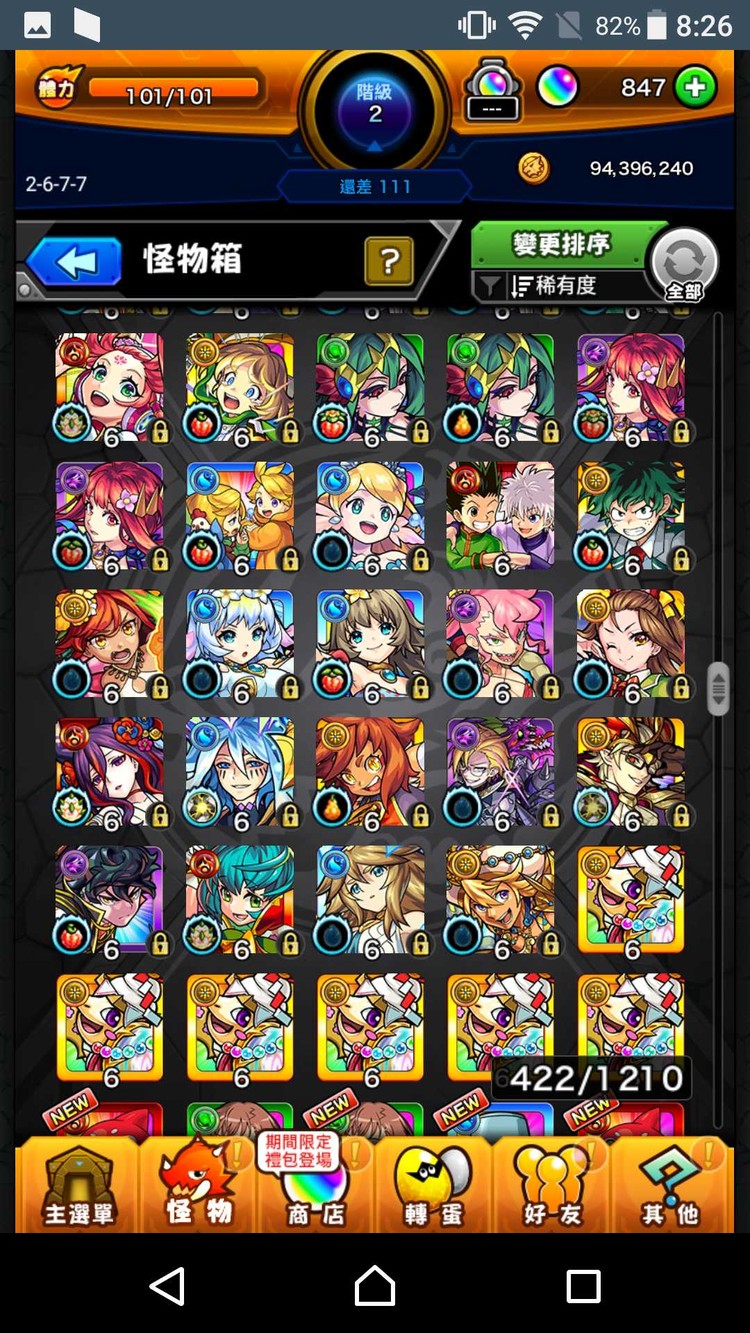The height and width of the screenshot is (1333, 750).
Task: Go to the Android home screen
Action: point(375,1285)
